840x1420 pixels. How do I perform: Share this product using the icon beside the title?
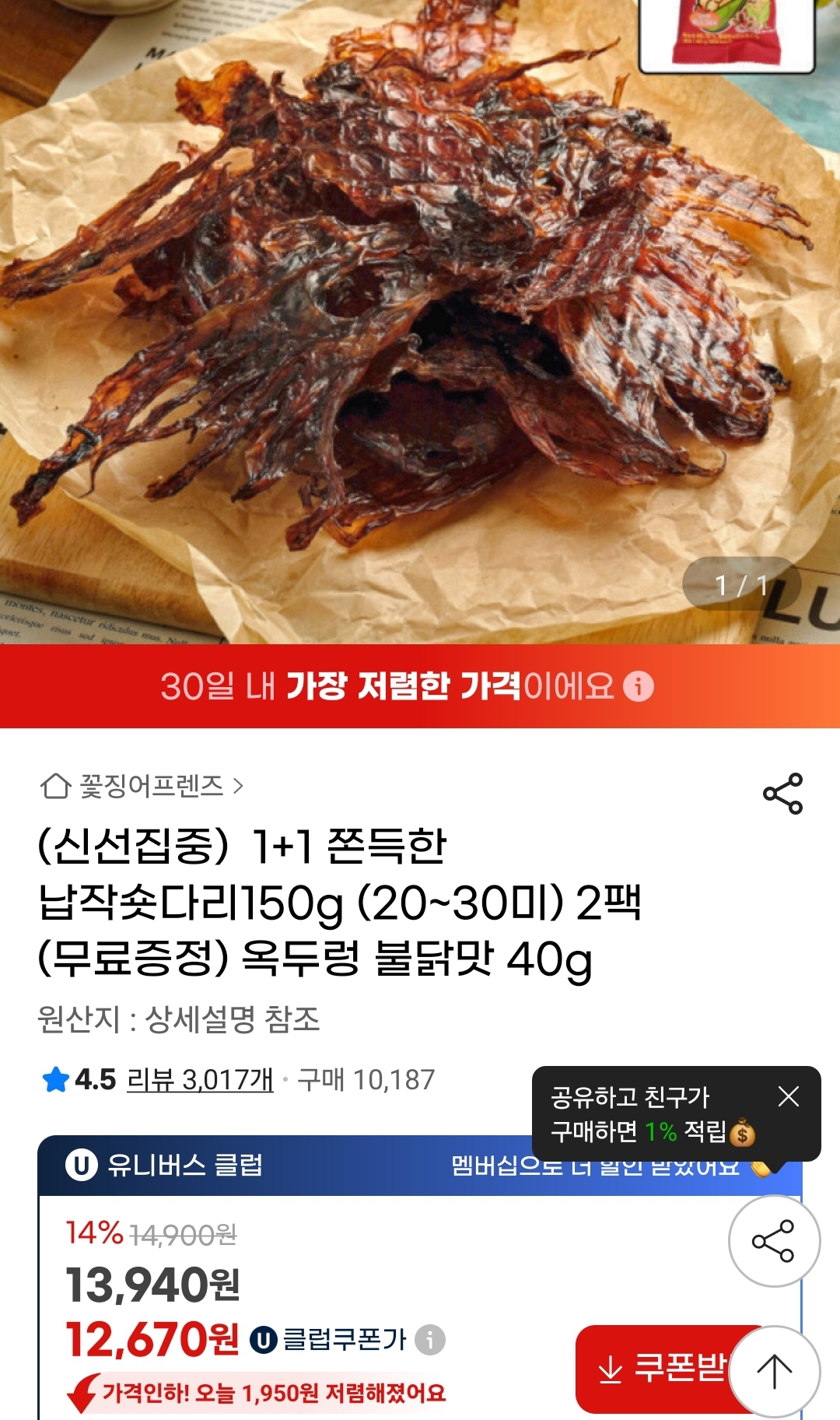(782, 794)
